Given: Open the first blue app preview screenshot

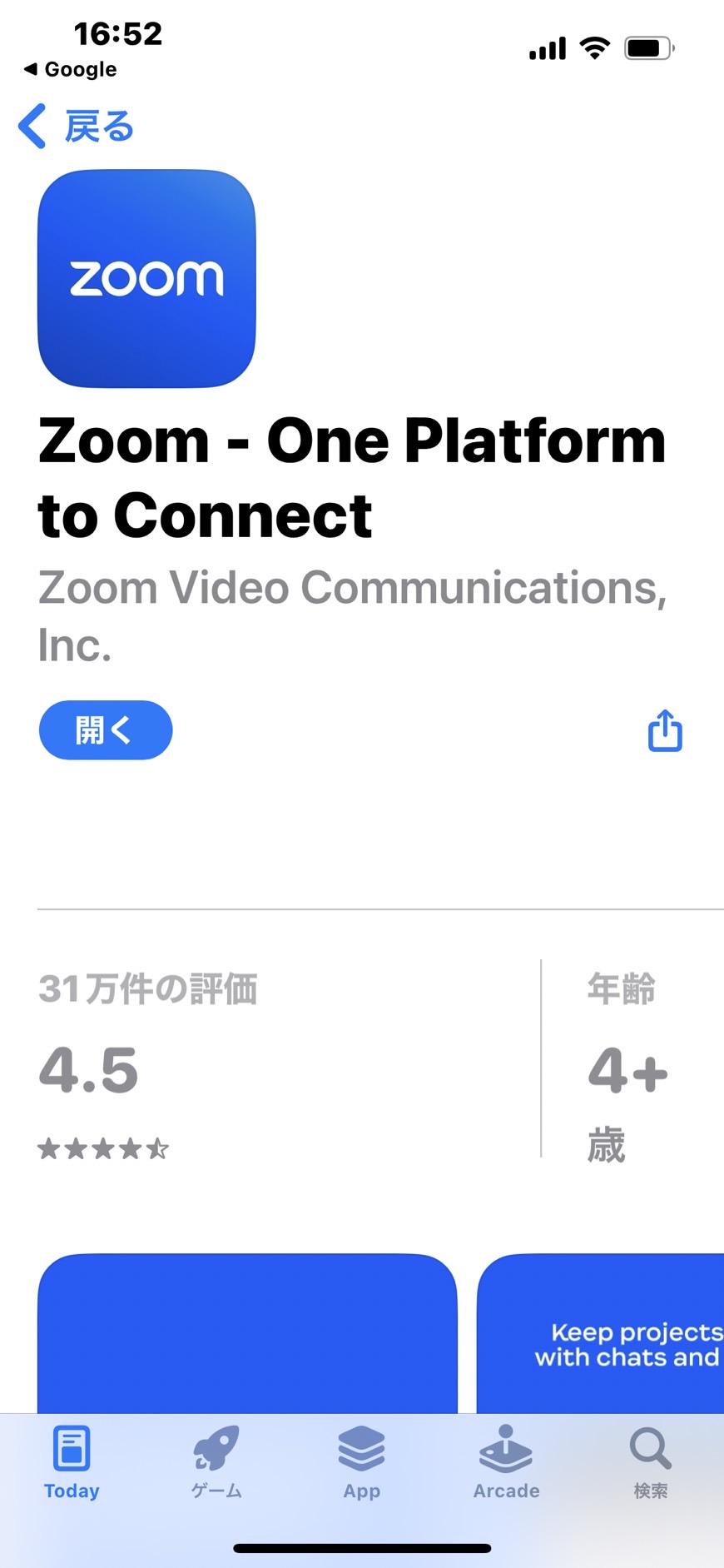Looking at the screenshot, I should coord(247,1333).
